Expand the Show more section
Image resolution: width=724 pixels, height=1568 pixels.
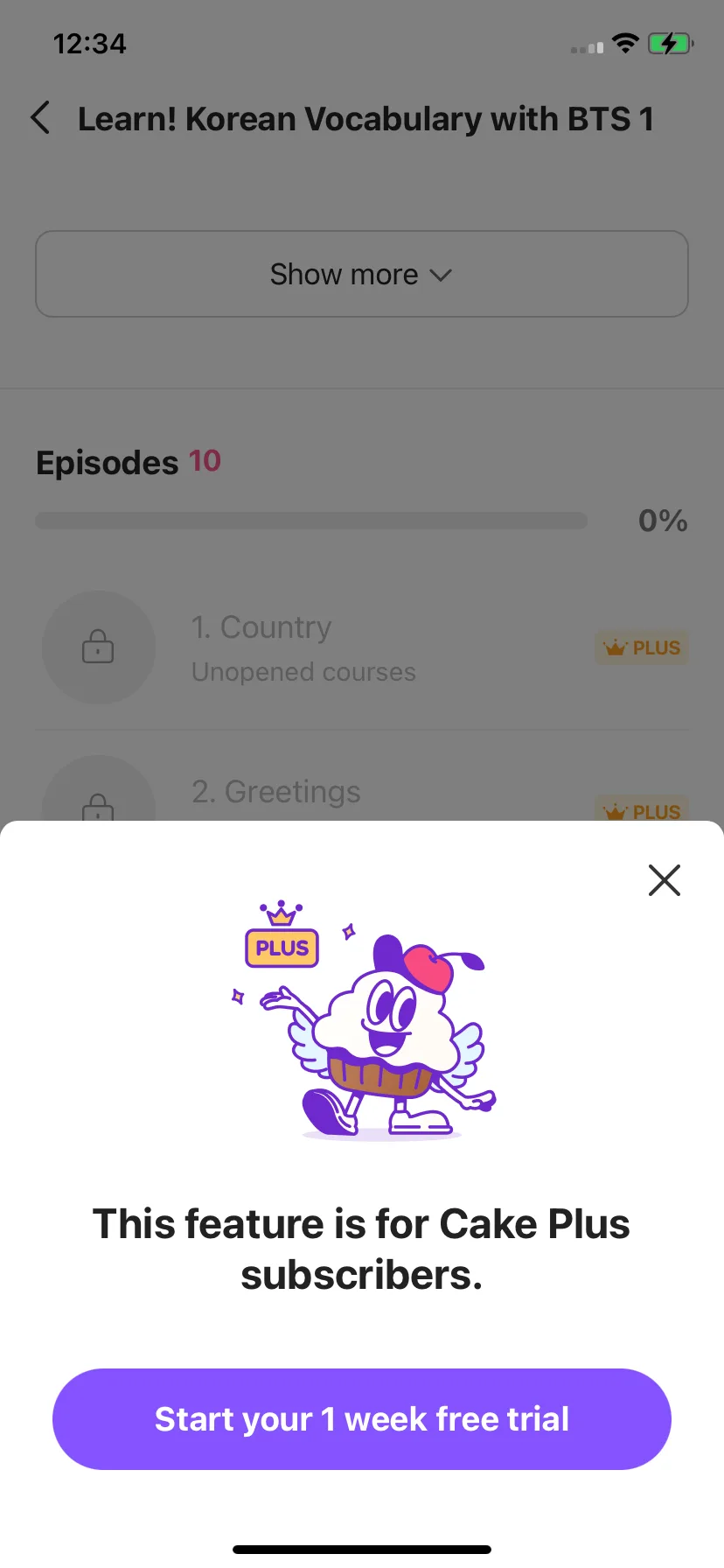click(x=362, y=274)
